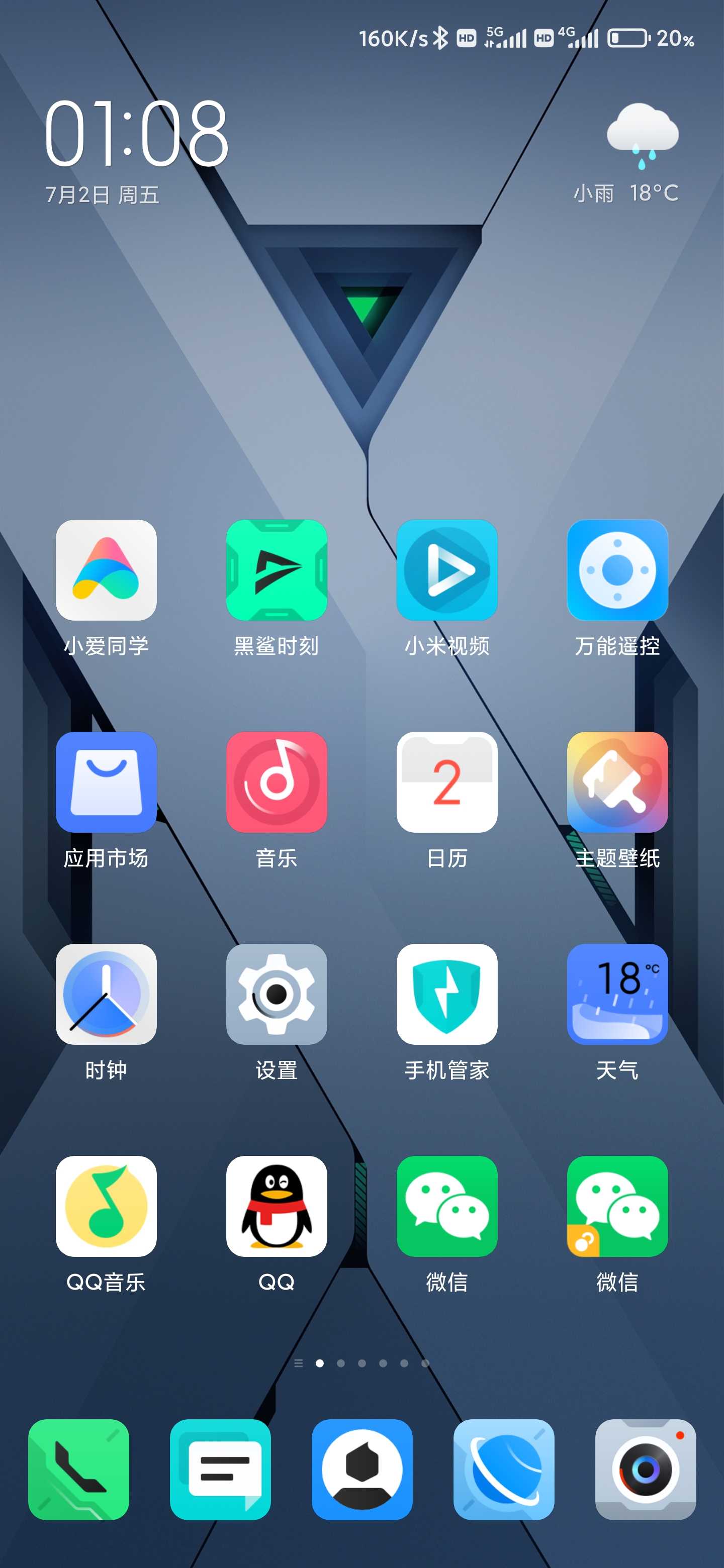724x1568 pixels.
Task: Open the 应用市场 app store
Action: (x=106, y=782)
